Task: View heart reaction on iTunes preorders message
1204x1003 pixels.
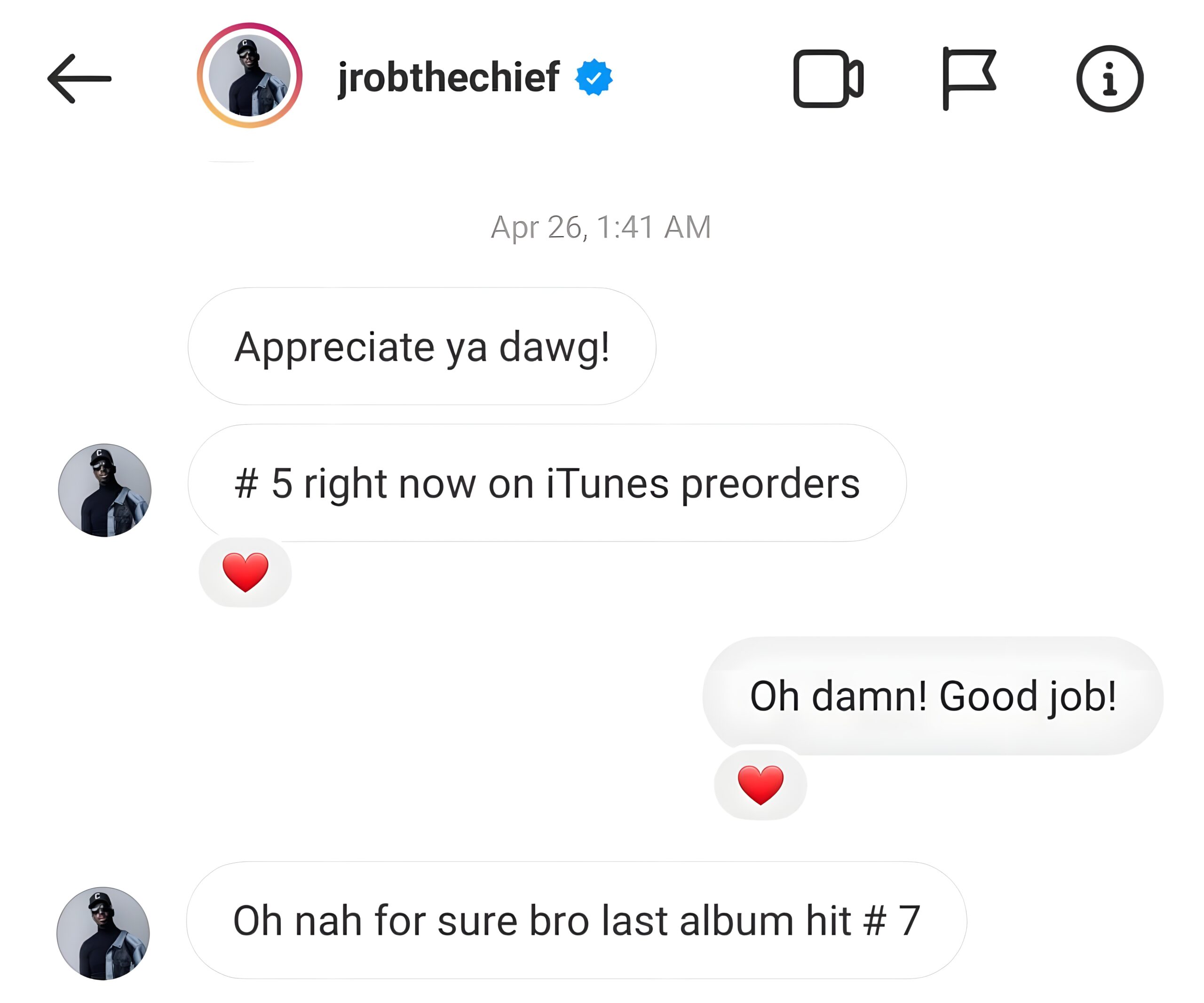Action: [x=246, y=572]
